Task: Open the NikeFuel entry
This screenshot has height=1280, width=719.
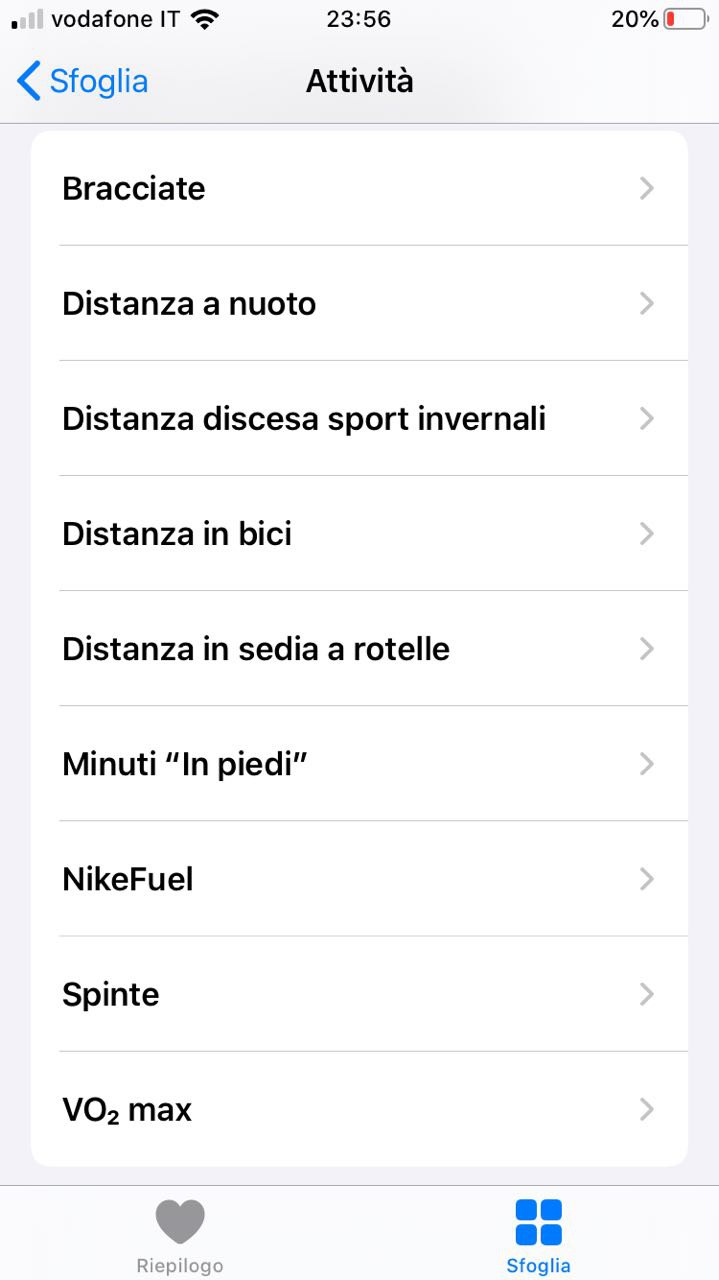Action: (360, 879)
